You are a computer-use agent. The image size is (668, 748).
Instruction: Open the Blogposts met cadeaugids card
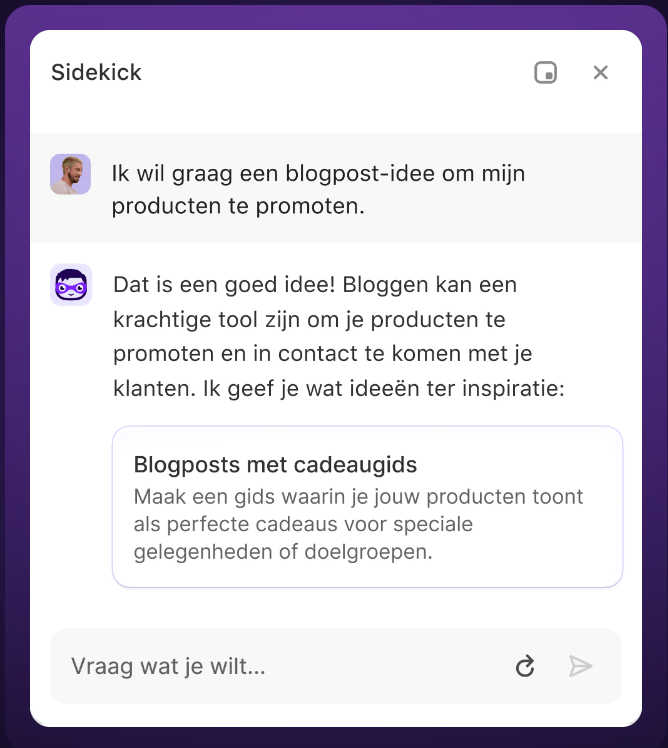[367, 507]
